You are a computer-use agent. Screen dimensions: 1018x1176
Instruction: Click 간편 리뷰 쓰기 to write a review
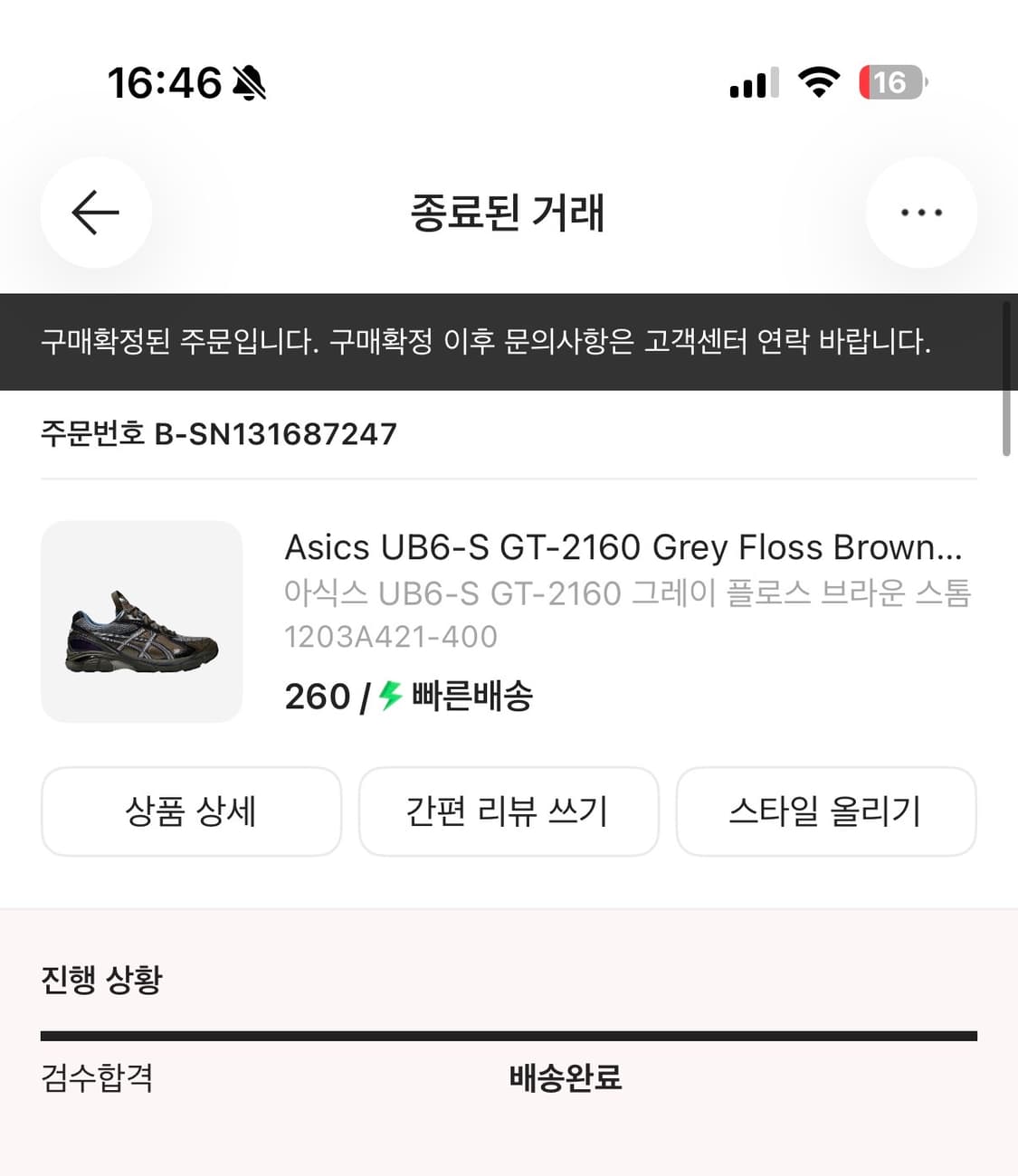509,811
